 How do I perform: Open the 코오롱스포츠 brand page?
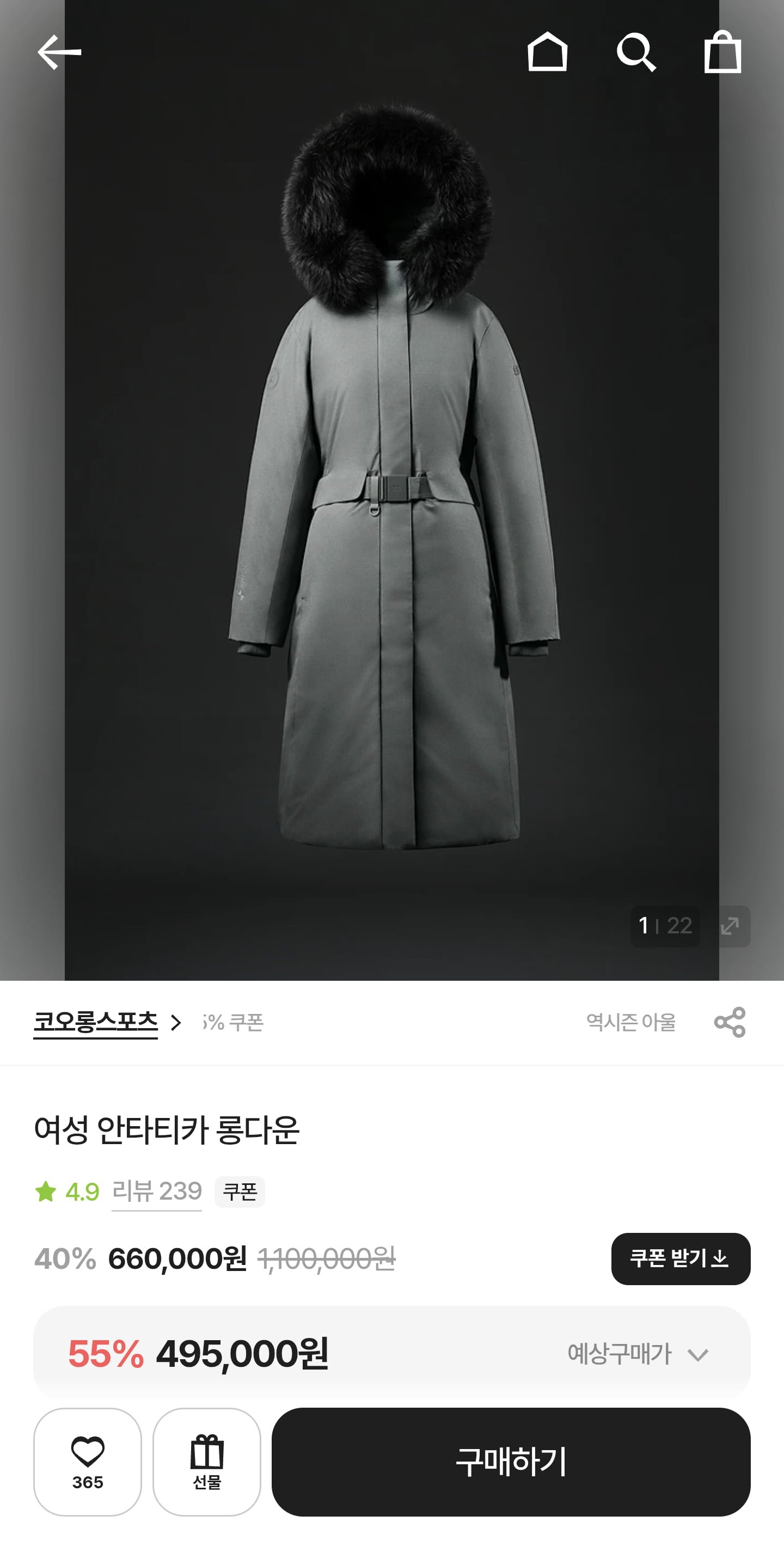pos(96,1022)
